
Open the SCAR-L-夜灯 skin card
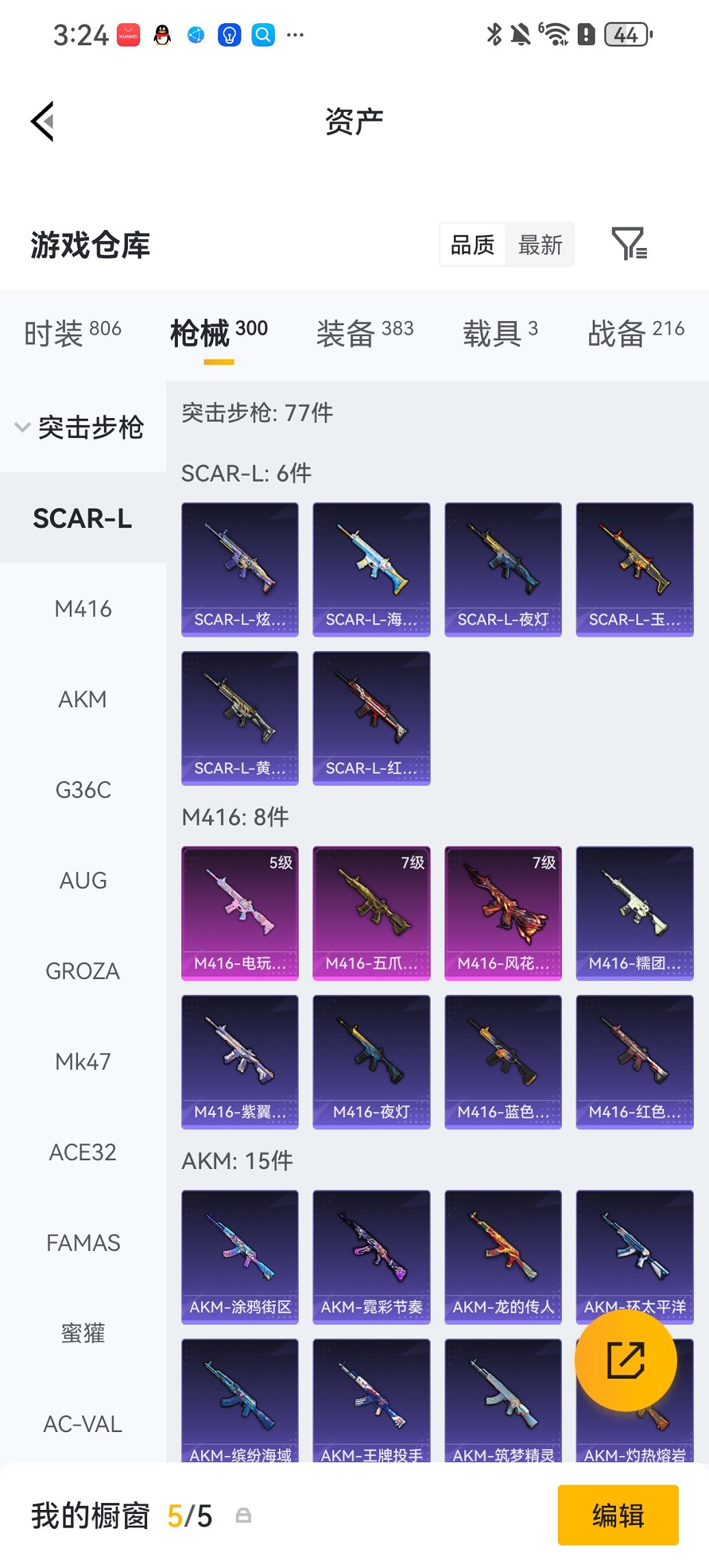(x=503, y=569)
